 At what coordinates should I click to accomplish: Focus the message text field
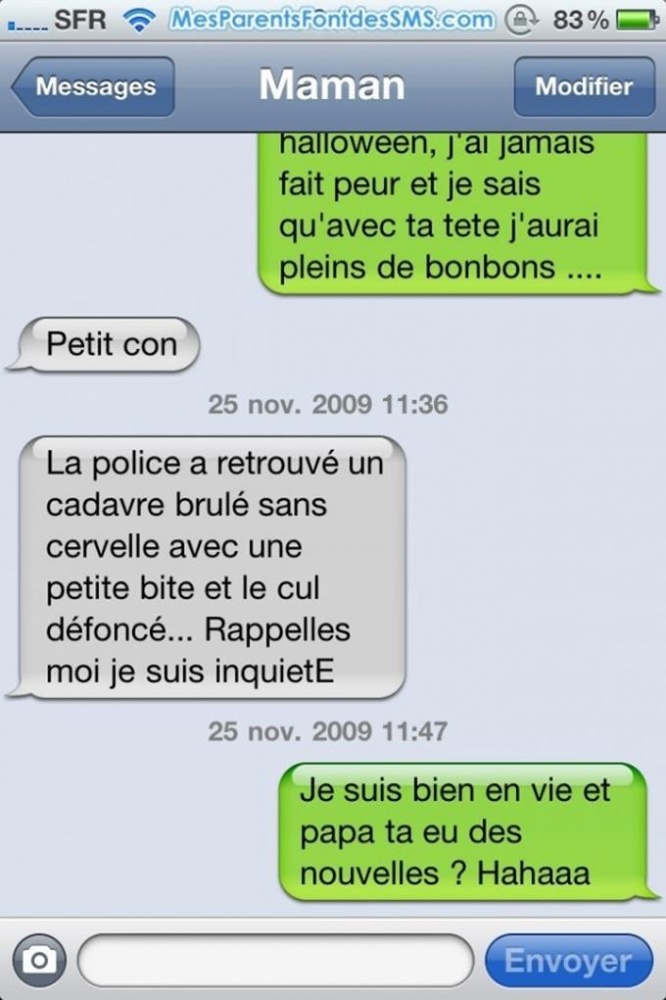click(x=275, y=961)
